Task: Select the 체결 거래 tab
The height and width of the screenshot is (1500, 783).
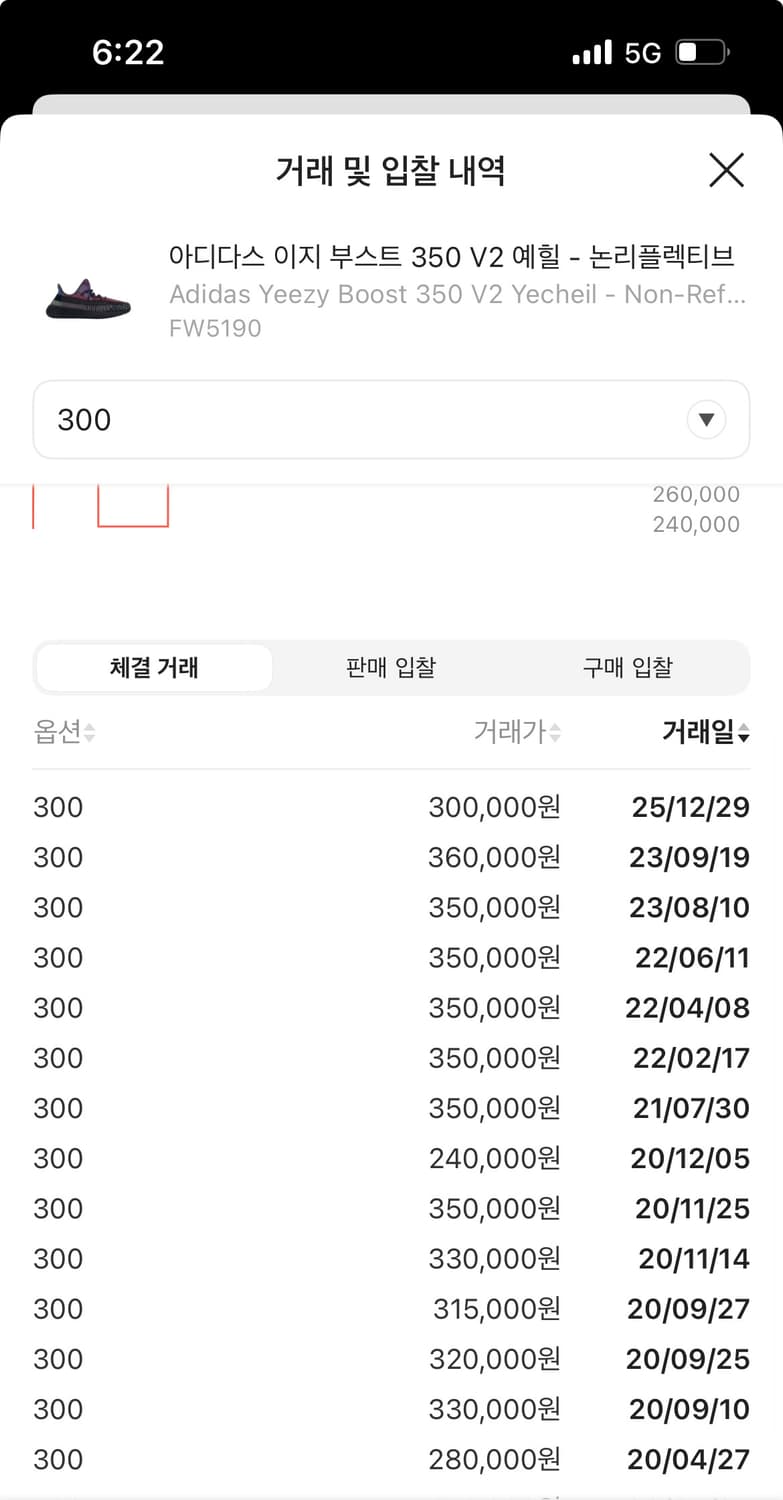Action: point(153,667)
